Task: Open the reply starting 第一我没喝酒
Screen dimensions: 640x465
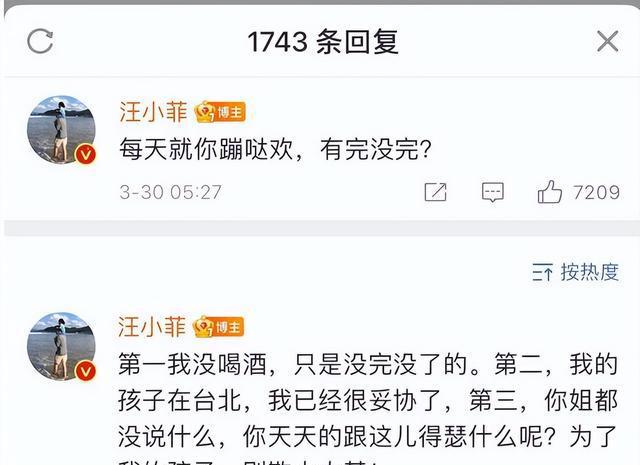Action: point(368,400)
